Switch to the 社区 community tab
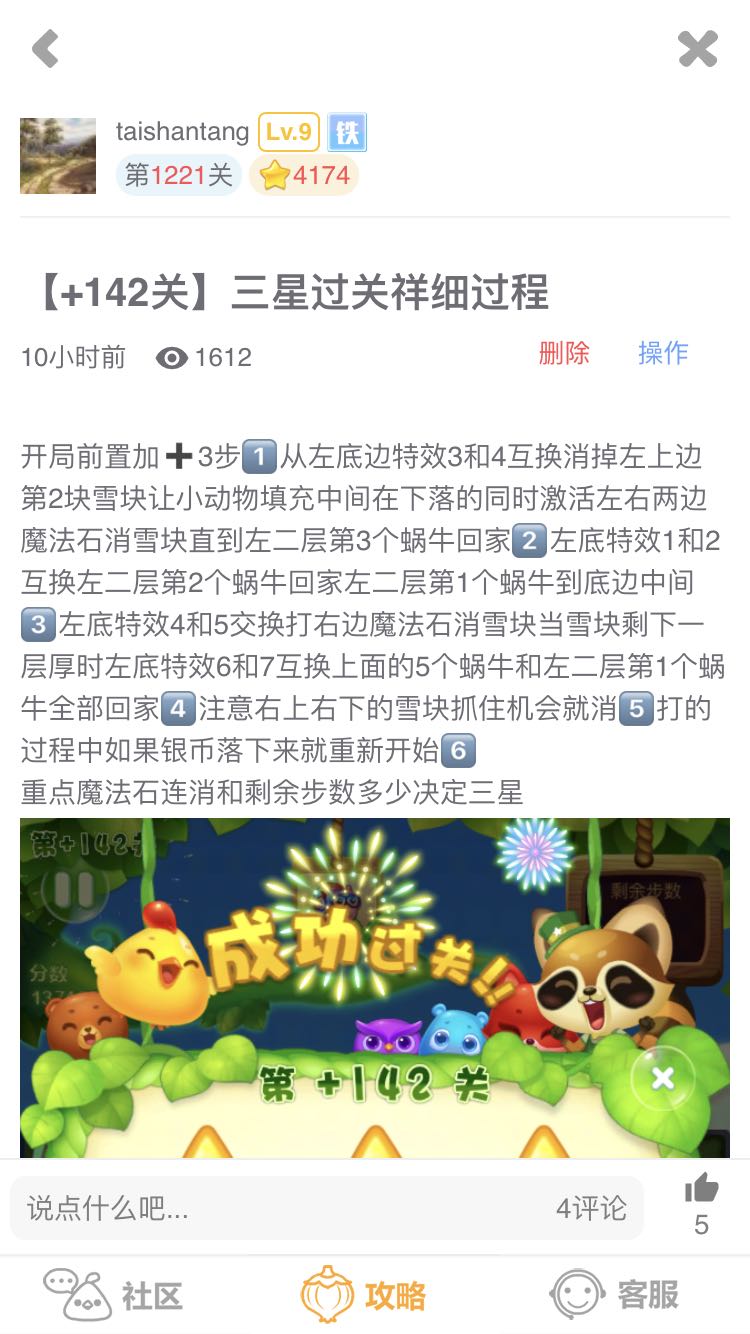Image resolution: width=750 pixels, height=1334 pixels. [114, 1295]
